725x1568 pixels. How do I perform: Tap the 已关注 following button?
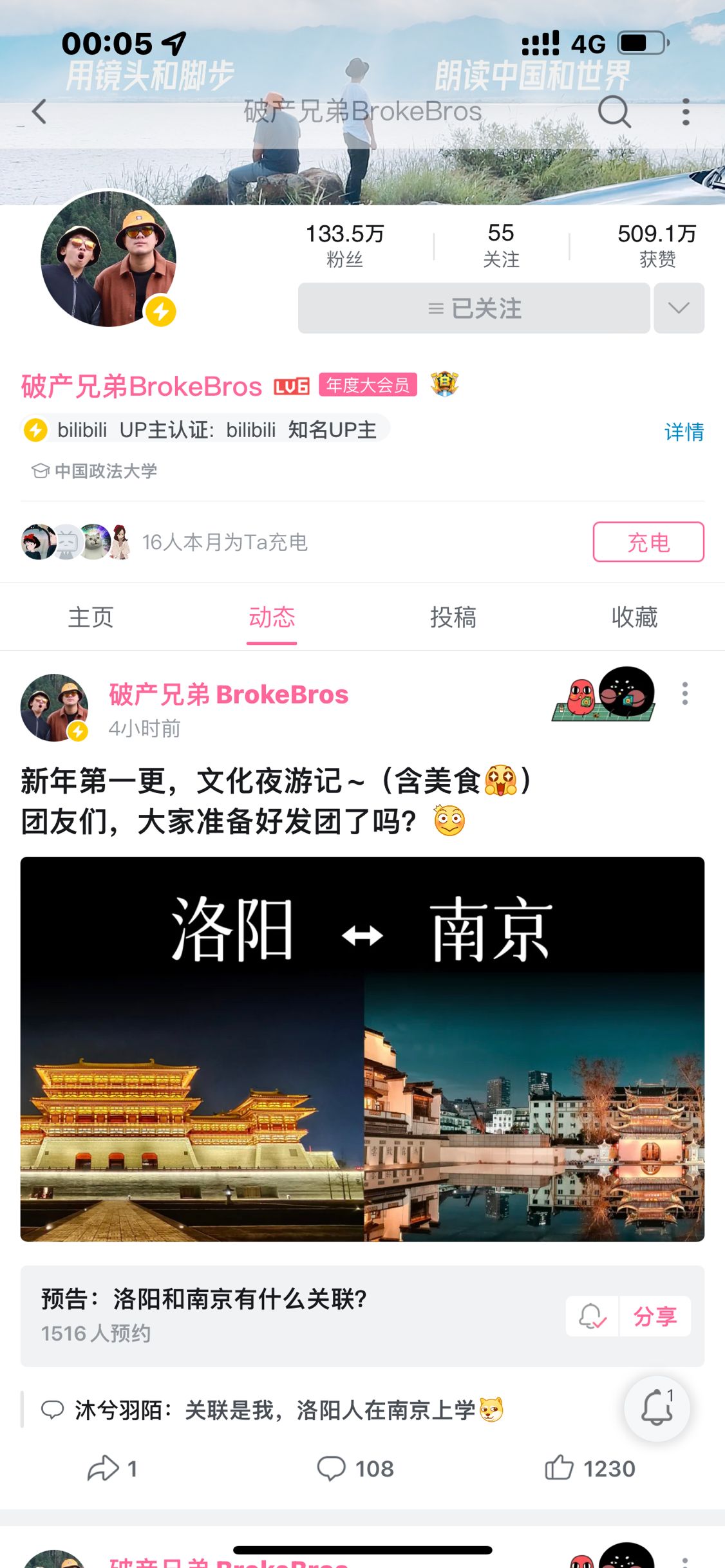point(474,308)
